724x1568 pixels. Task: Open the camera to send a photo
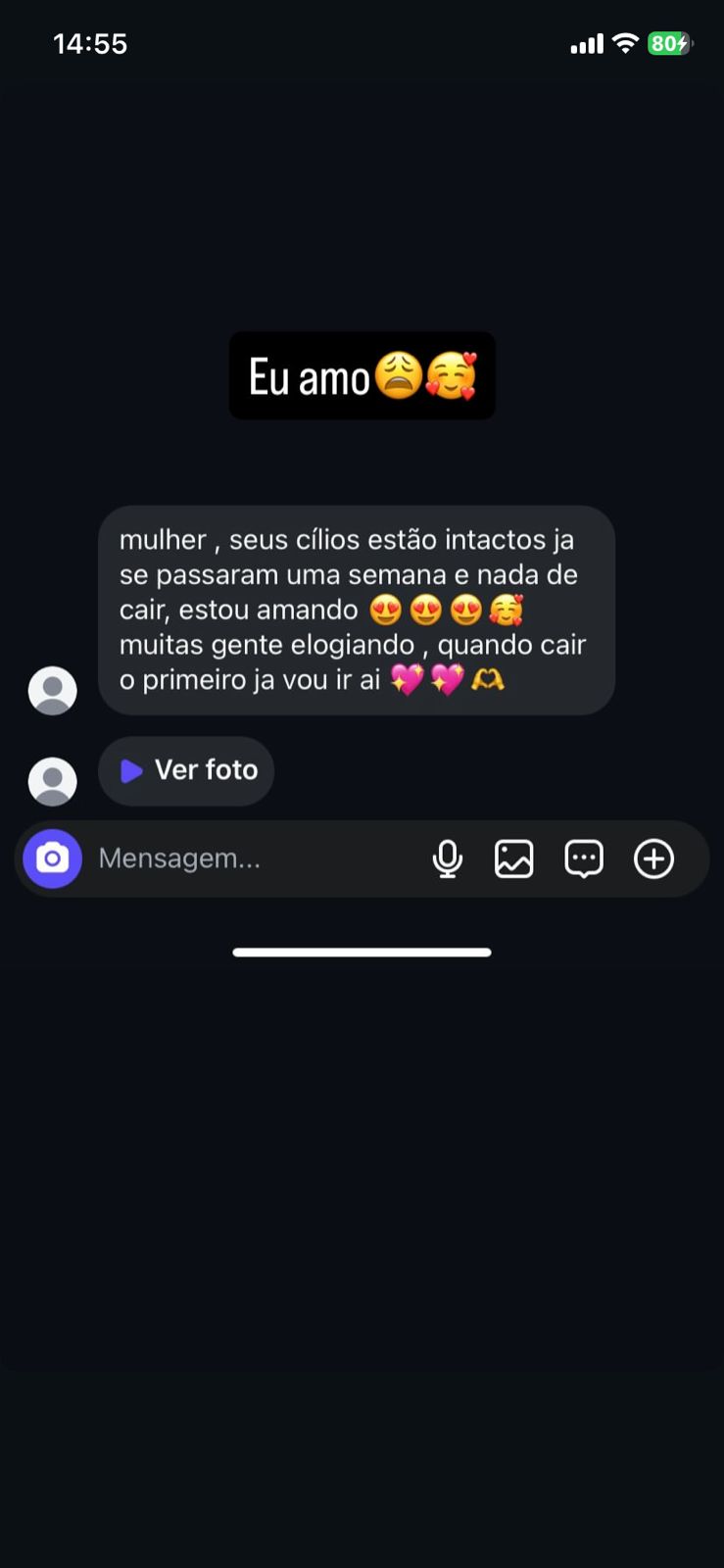point(52,858)
